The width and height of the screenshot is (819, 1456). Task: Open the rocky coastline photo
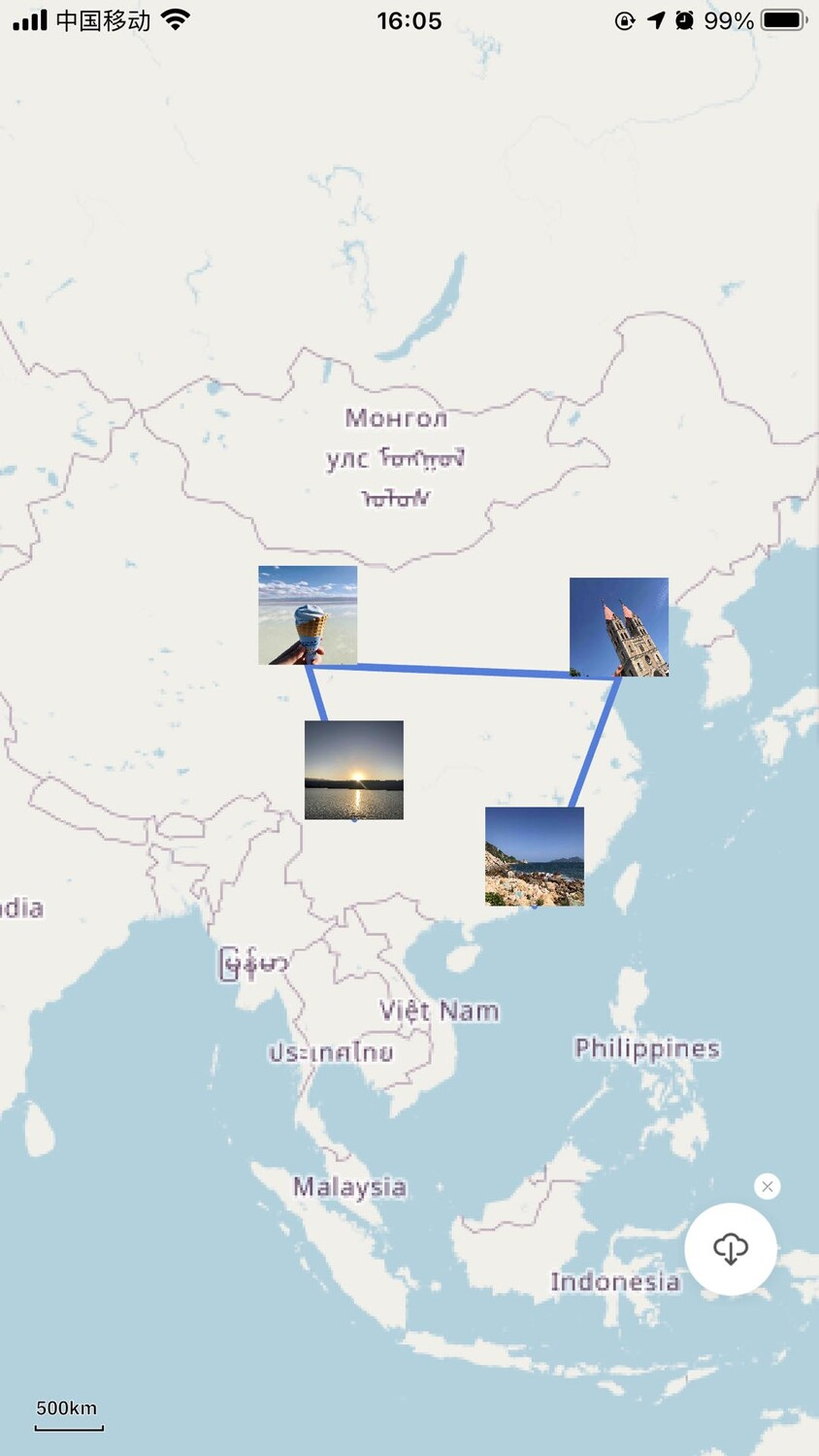535,856
